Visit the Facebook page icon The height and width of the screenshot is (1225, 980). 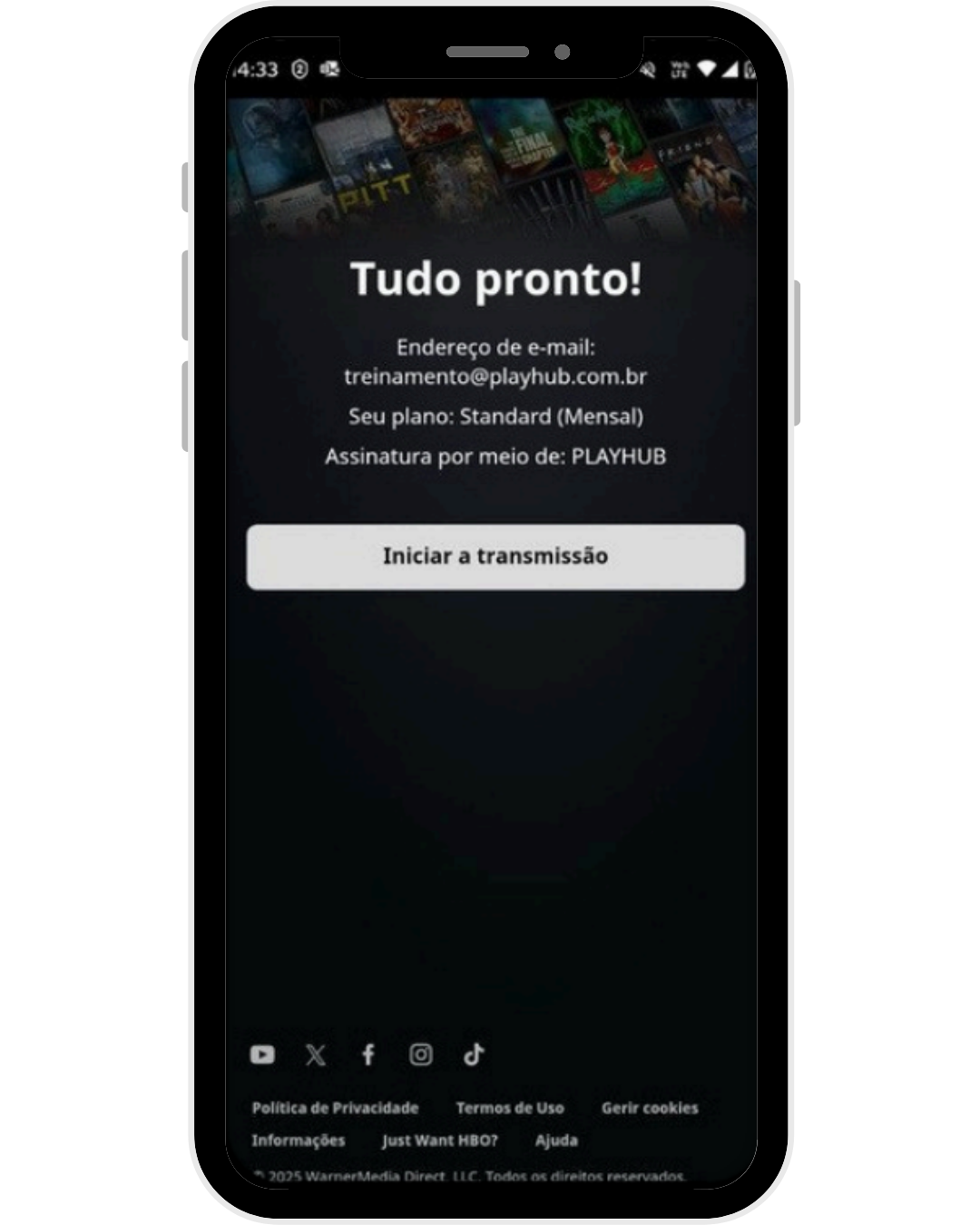[x=367, y=1054]
